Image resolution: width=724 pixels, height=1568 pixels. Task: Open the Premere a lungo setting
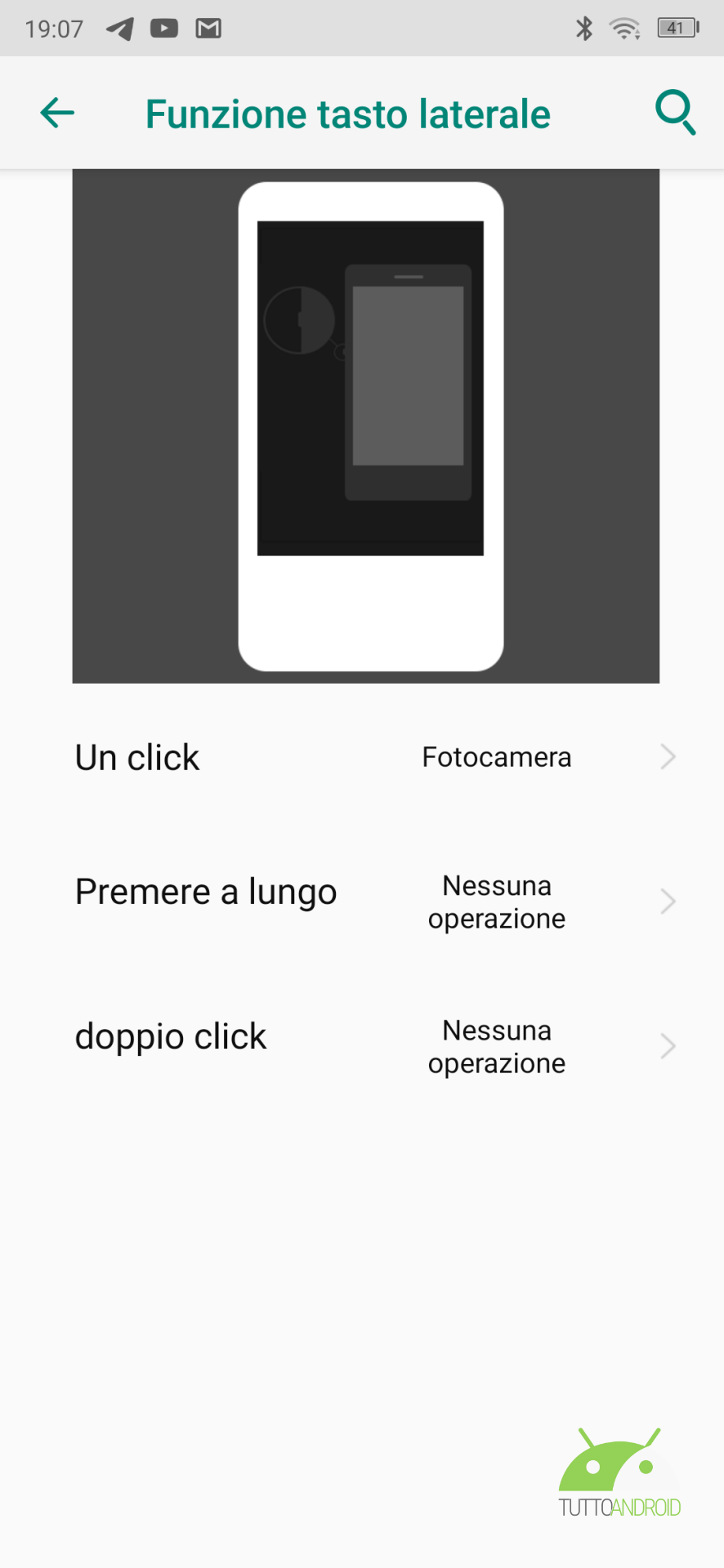tap(362, 901)
